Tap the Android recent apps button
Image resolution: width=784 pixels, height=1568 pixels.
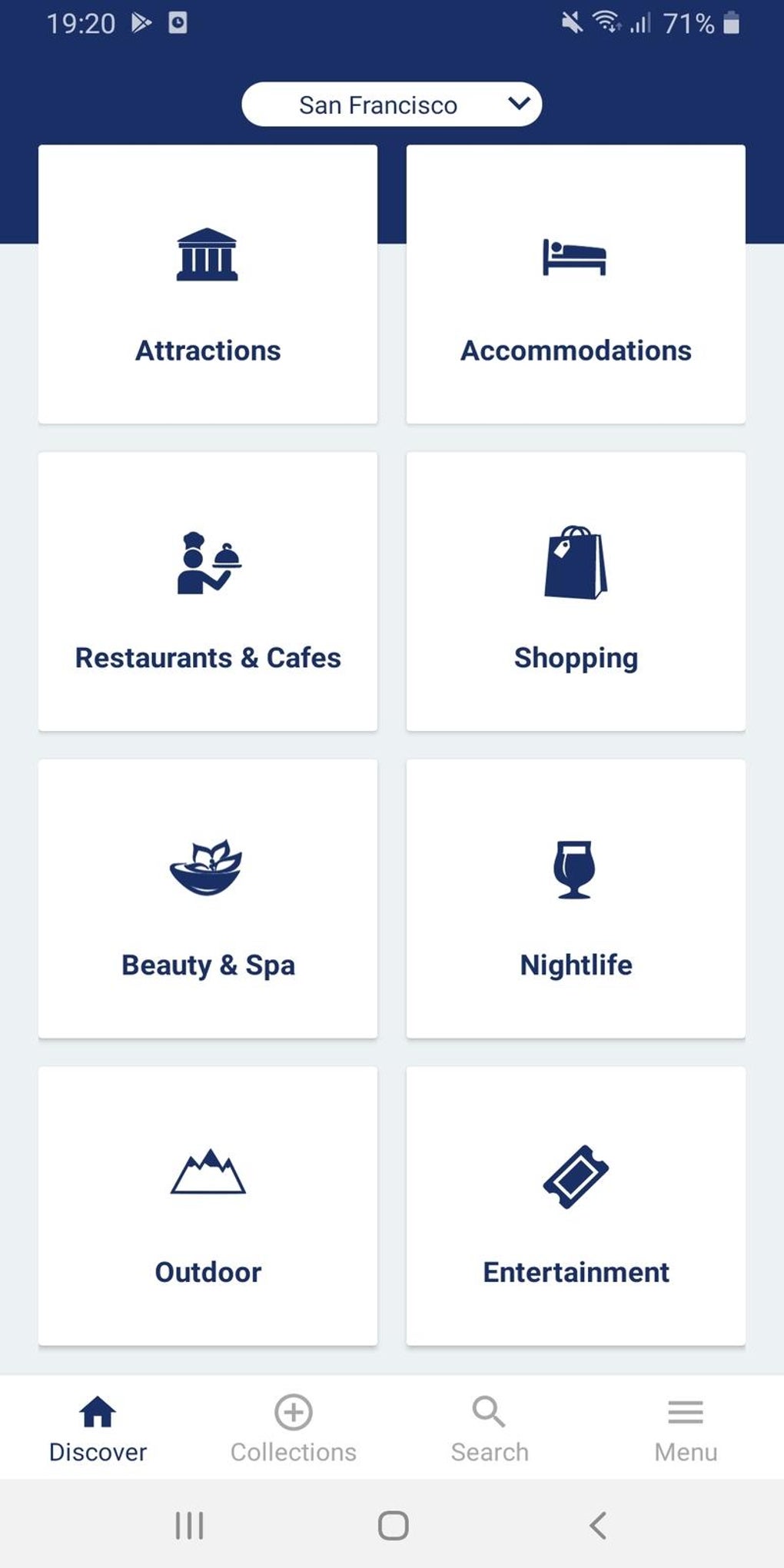pyautogui.click(x=189, y=1526)
